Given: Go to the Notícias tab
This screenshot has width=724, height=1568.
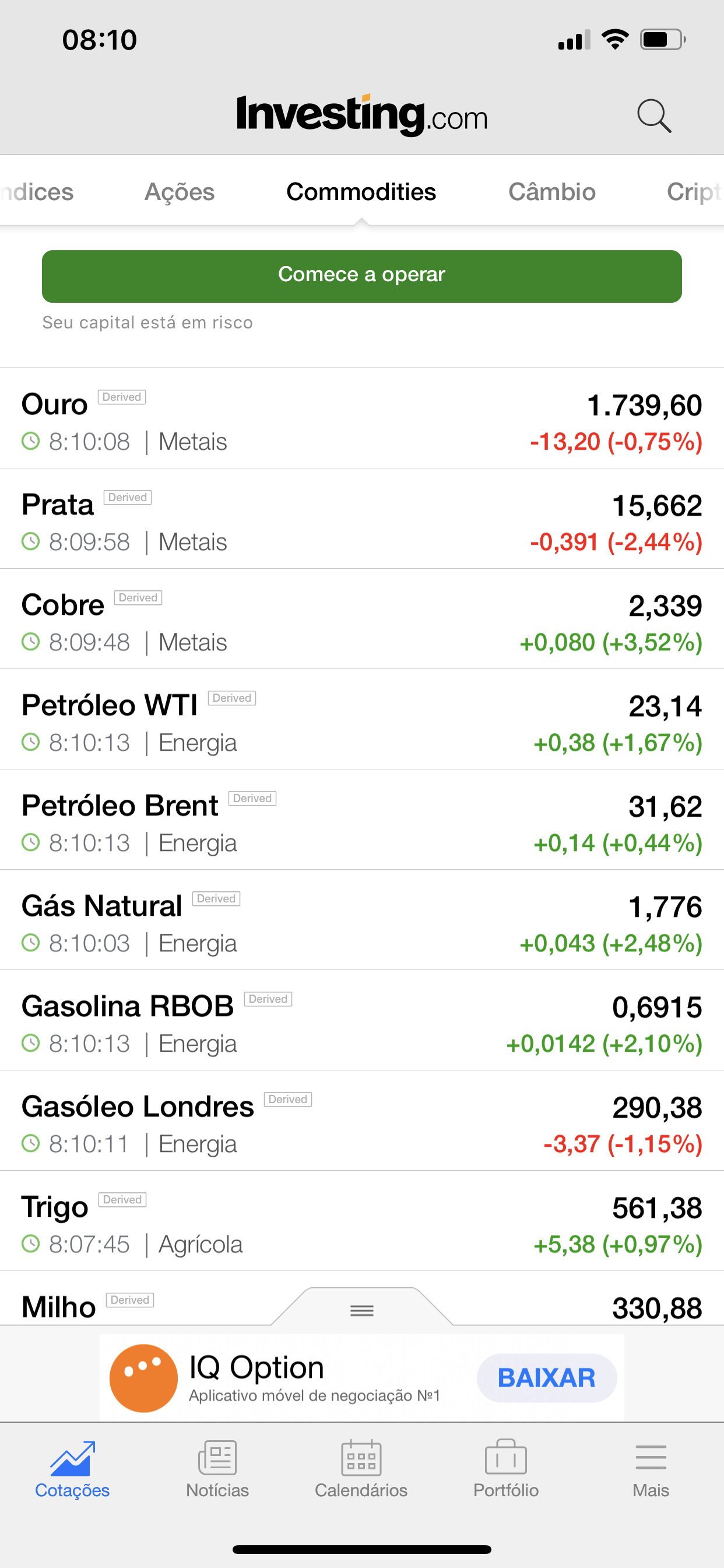Looking at the screenshot, I should pos(217,1469).
